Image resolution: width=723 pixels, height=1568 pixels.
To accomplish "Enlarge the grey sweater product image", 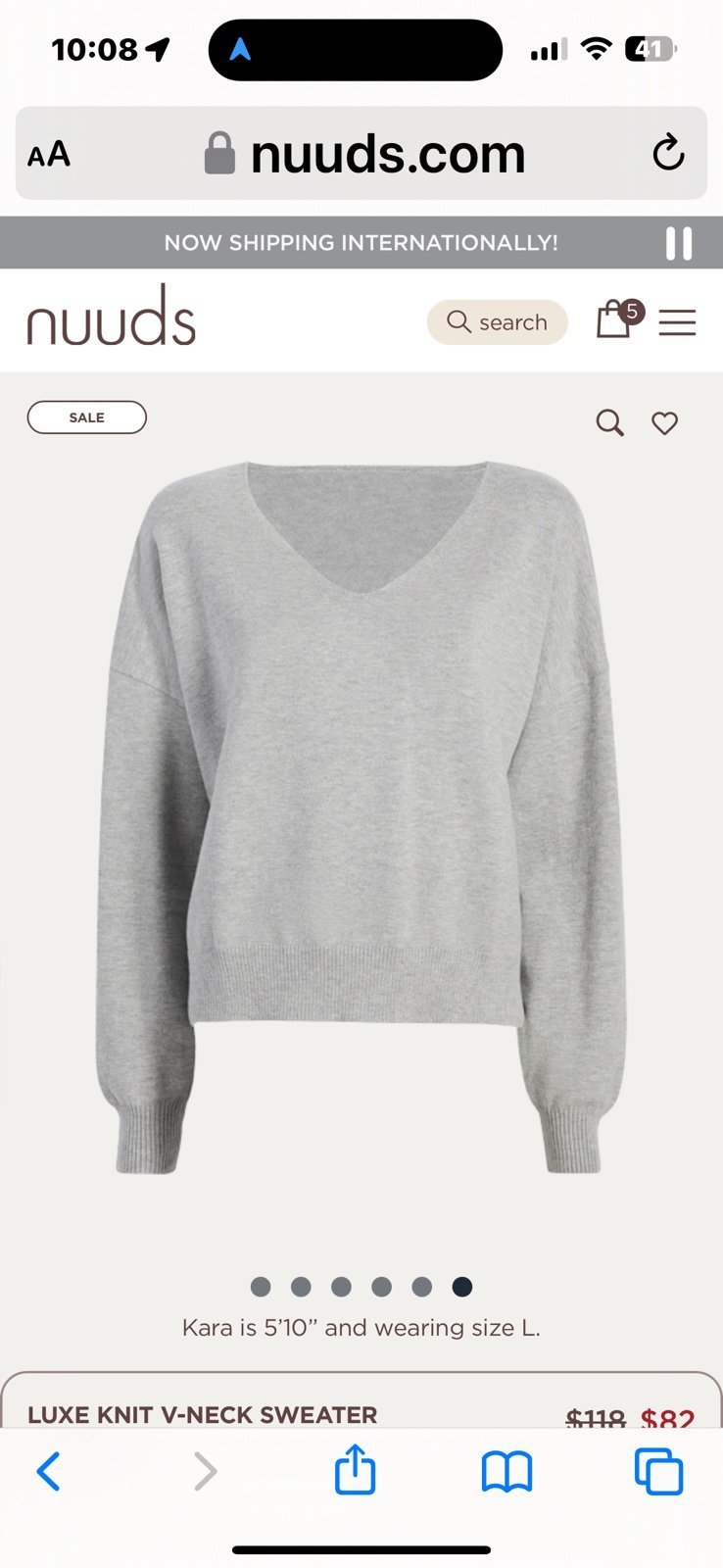I will tap(361, 818).
